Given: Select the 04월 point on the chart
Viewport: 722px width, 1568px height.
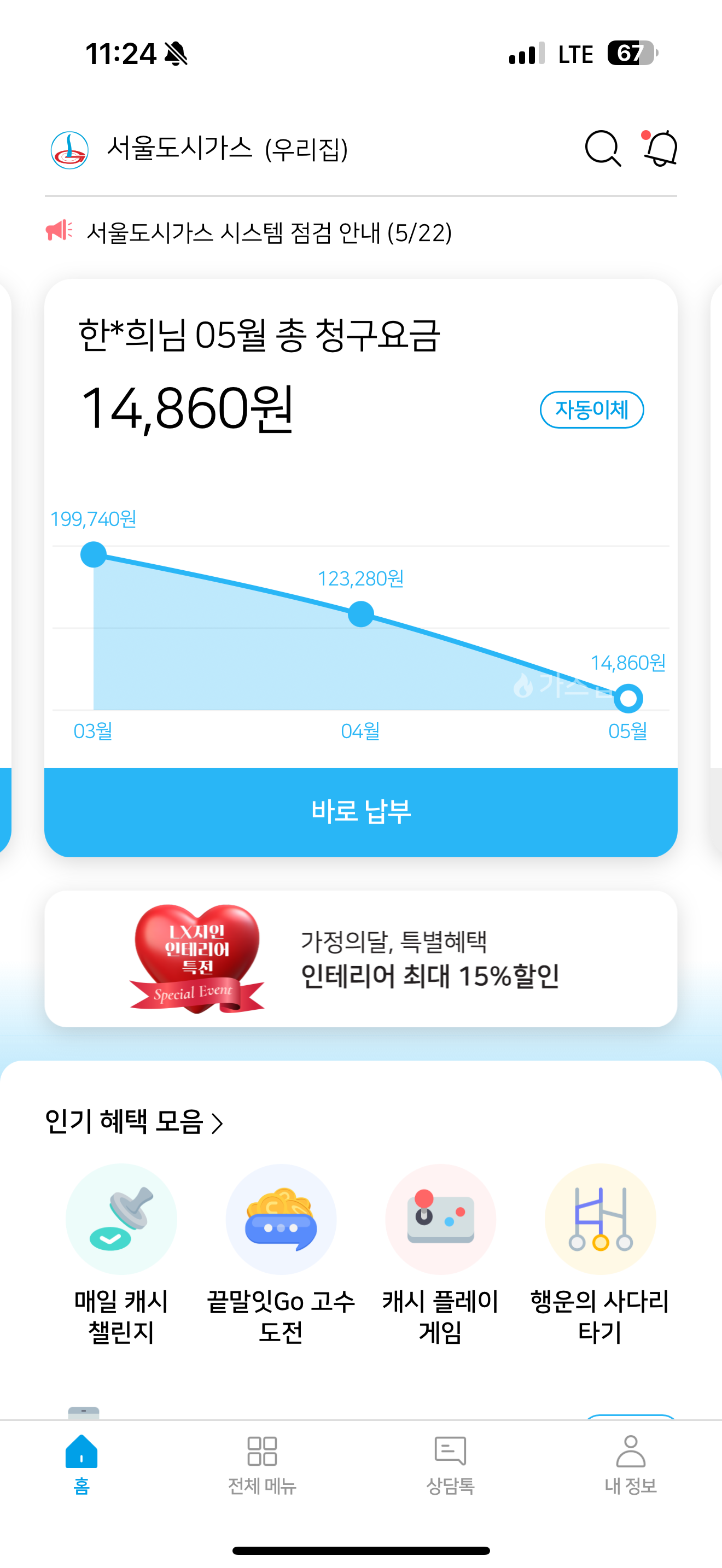Looking at the screenshot, I should point(361,613).
